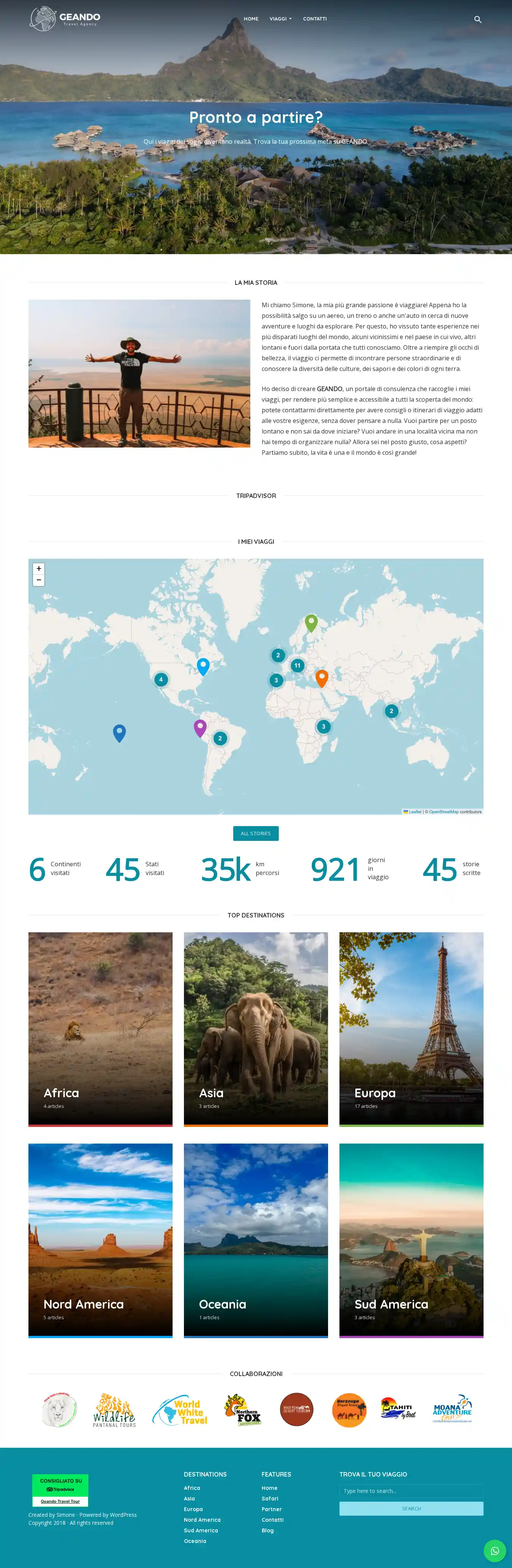
Task: Open the Blog link in footer
Action: tap(267, 1530)
